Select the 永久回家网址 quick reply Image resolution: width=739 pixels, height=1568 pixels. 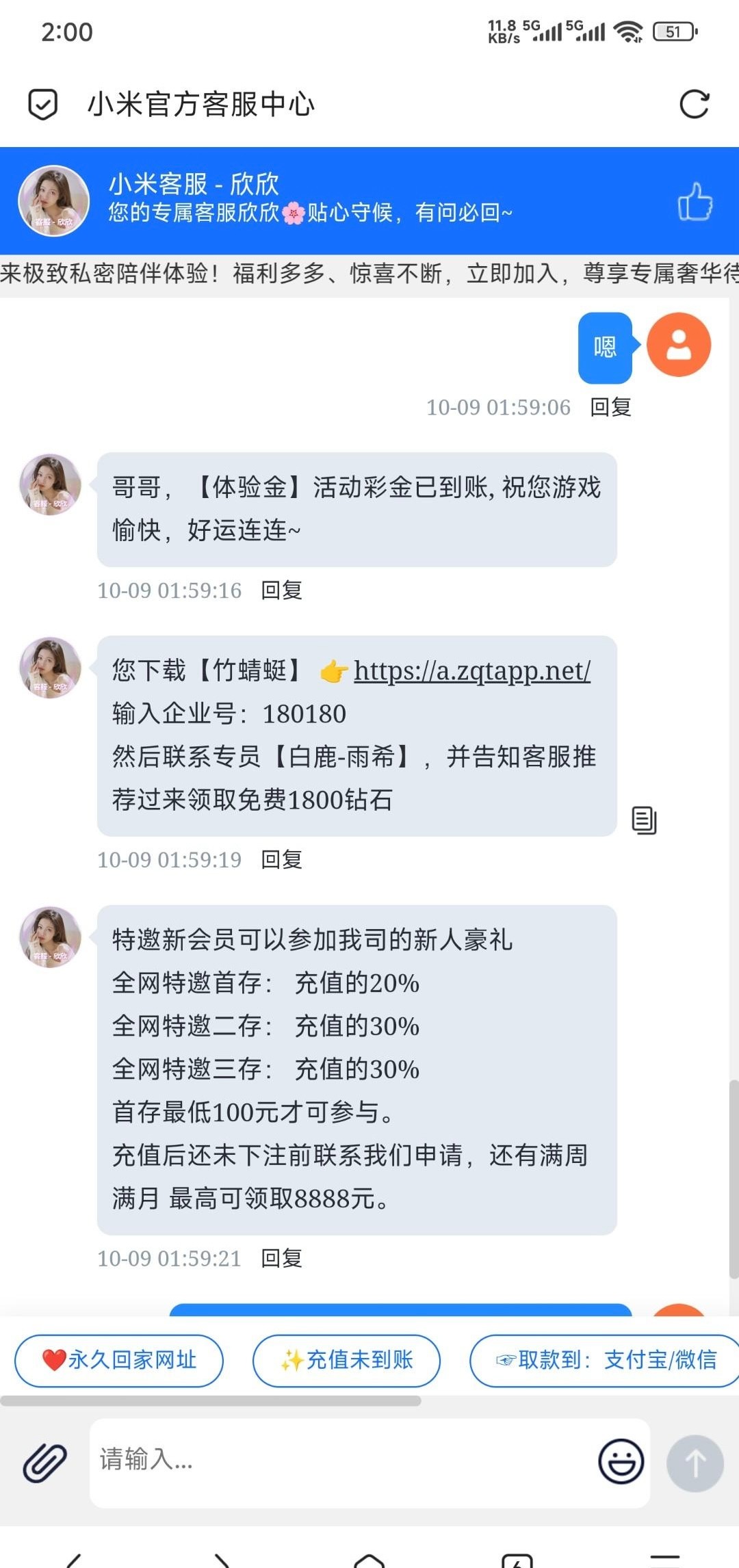(x=119, y=1360)
